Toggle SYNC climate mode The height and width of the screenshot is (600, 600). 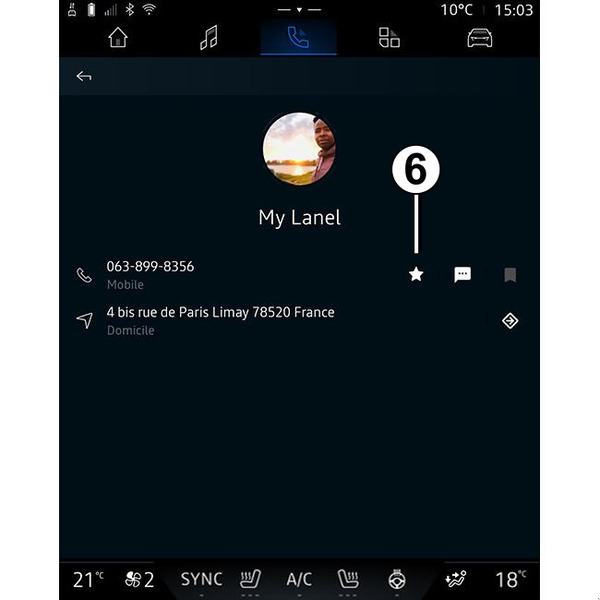pyautogui.click(x=201, y=579)
